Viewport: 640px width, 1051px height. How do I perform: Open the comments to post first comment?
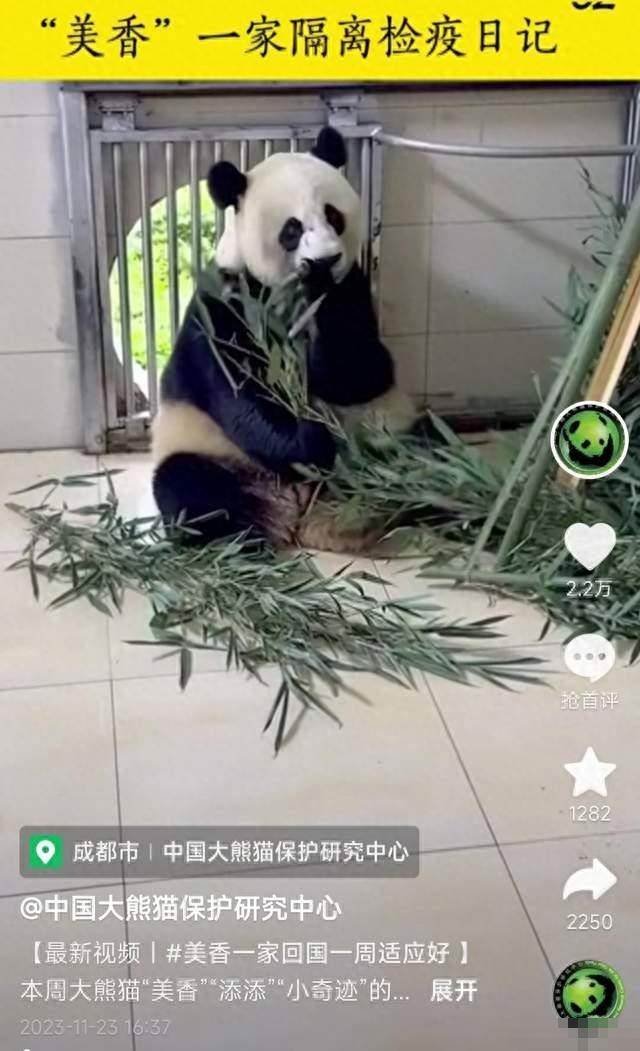click(590, 659)
